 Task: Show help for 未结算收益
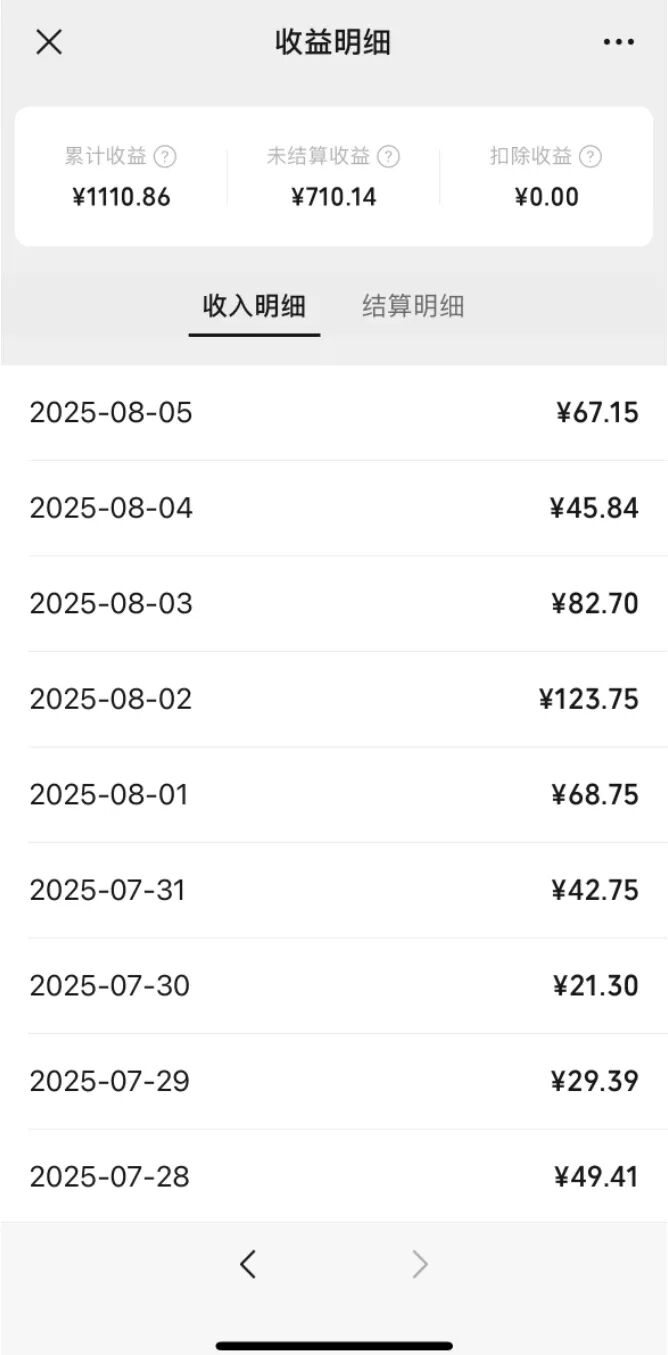click(389, 157)
